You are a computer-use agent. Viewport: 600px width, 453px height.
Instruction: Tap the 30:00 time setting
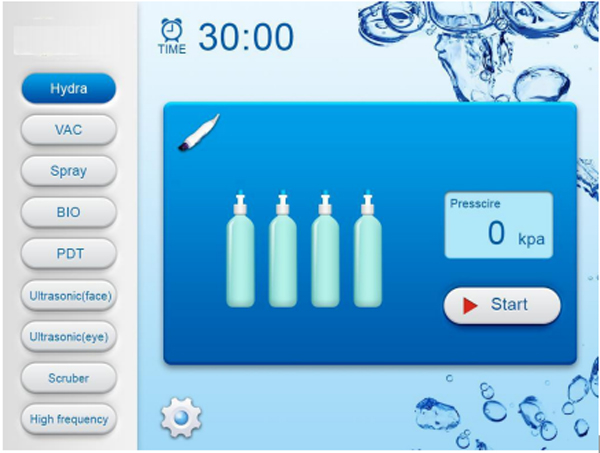click(x=245, y=37)
